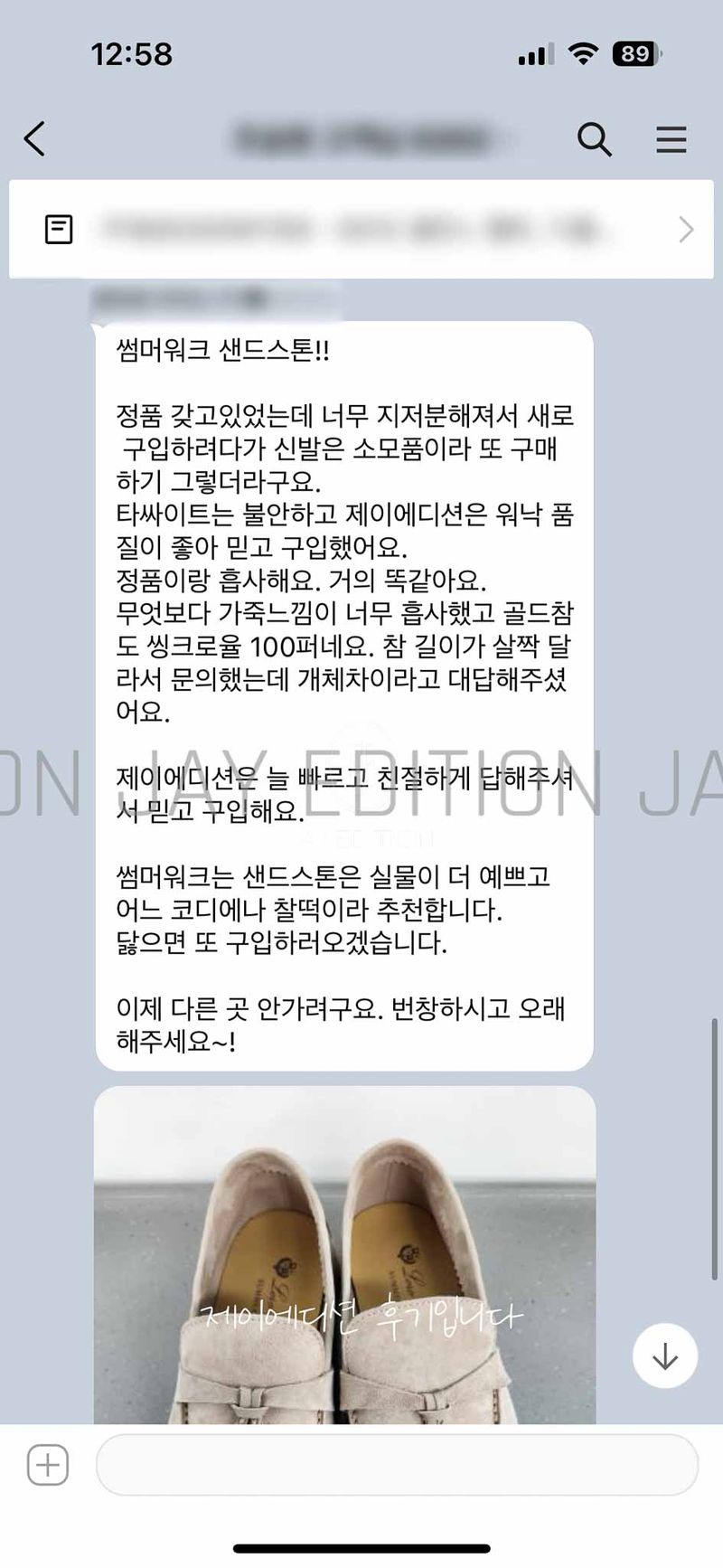Open the chat room hamburger menu

coord(671,139)
